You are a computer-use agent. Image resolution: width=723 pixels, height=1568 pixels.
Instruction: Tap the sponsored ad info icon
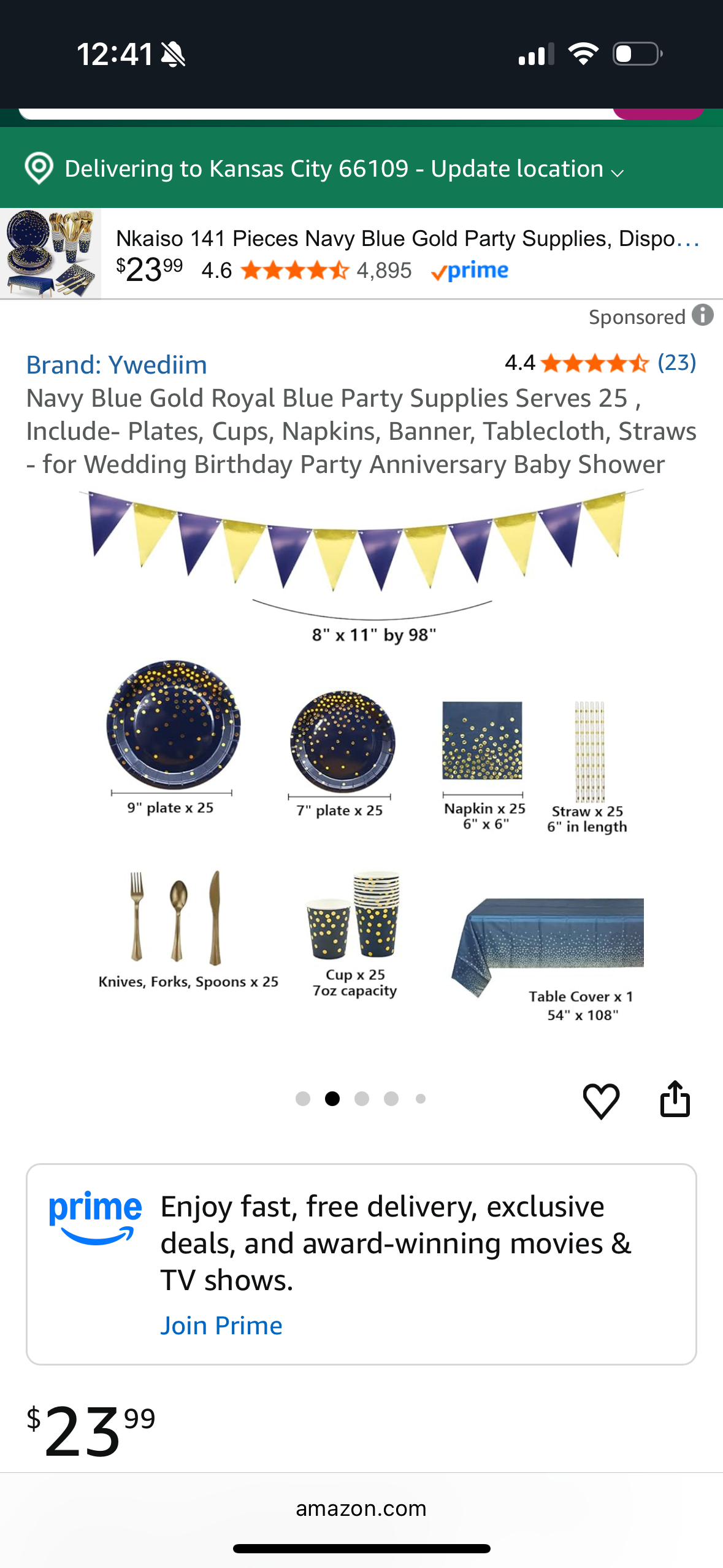pos(703,317)
